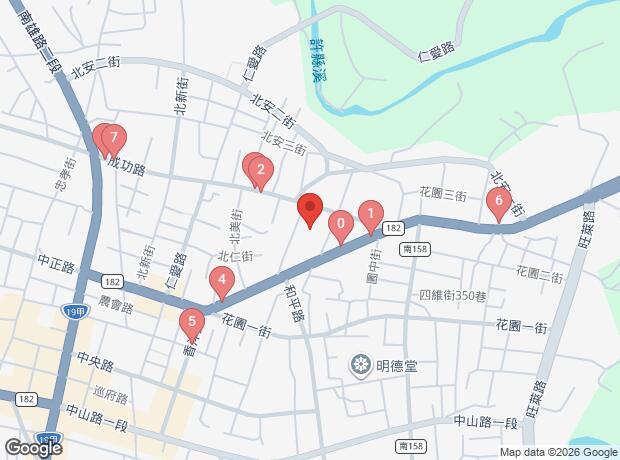Tap map pin number 5
This screenshot has height=460, width=620.
click(191, 323)
